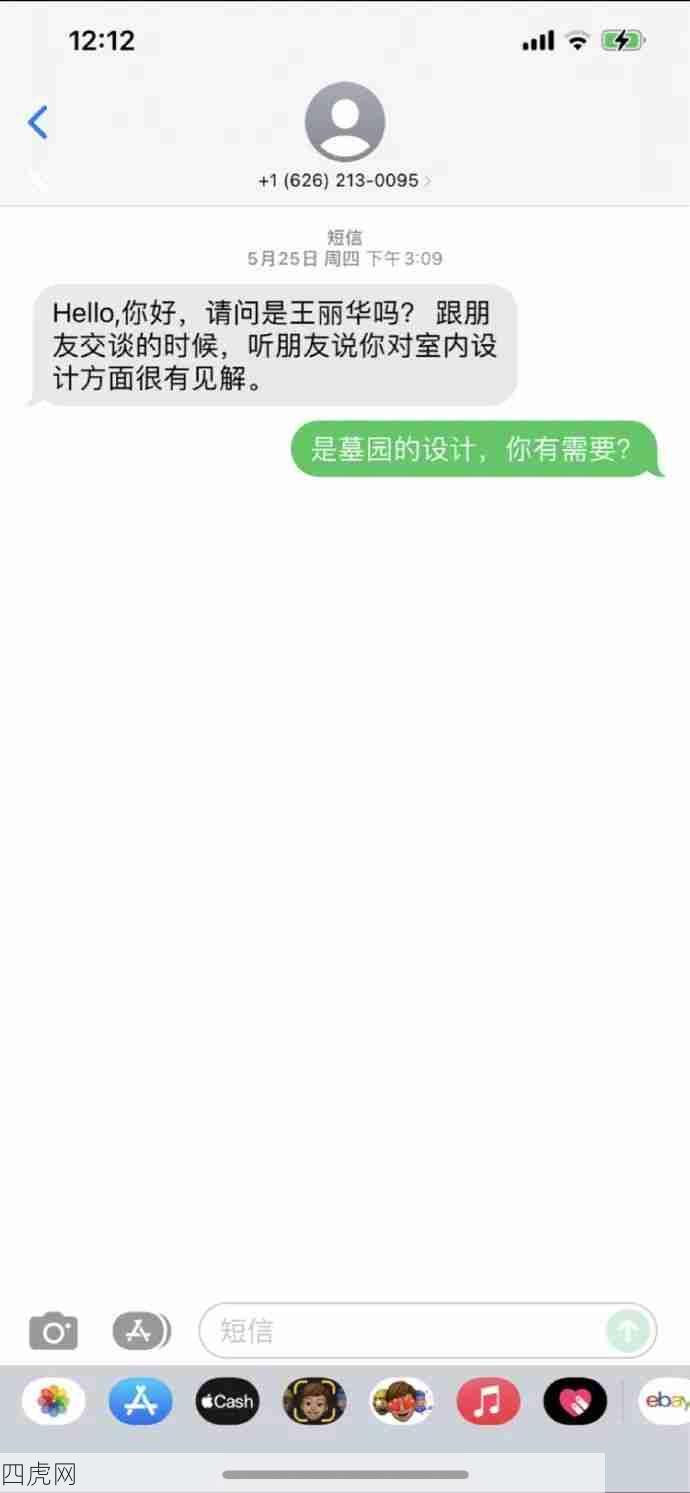Open the eBay app in the app strip
Image resolution: width=690 pixels, height=1493 pixels.
pyautogui.click(x=664, y=1401)
